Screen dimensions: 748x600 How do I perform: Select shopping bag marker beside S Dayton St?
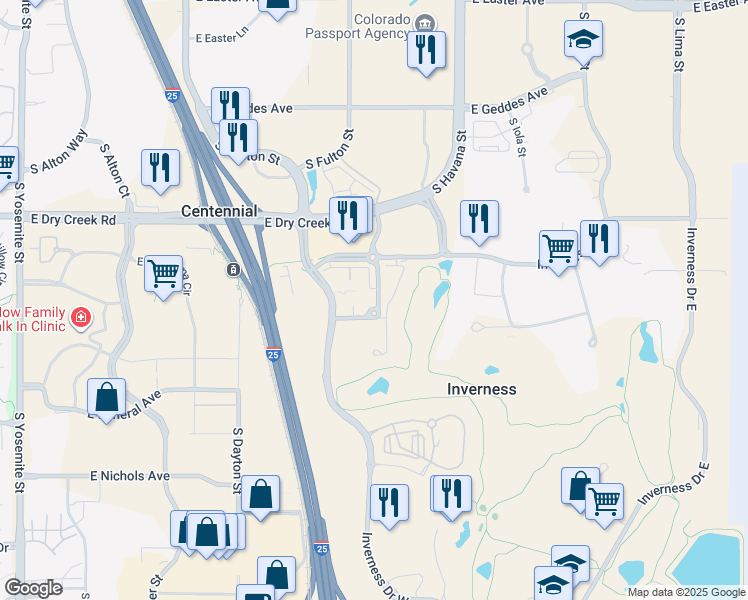point(260,496)
